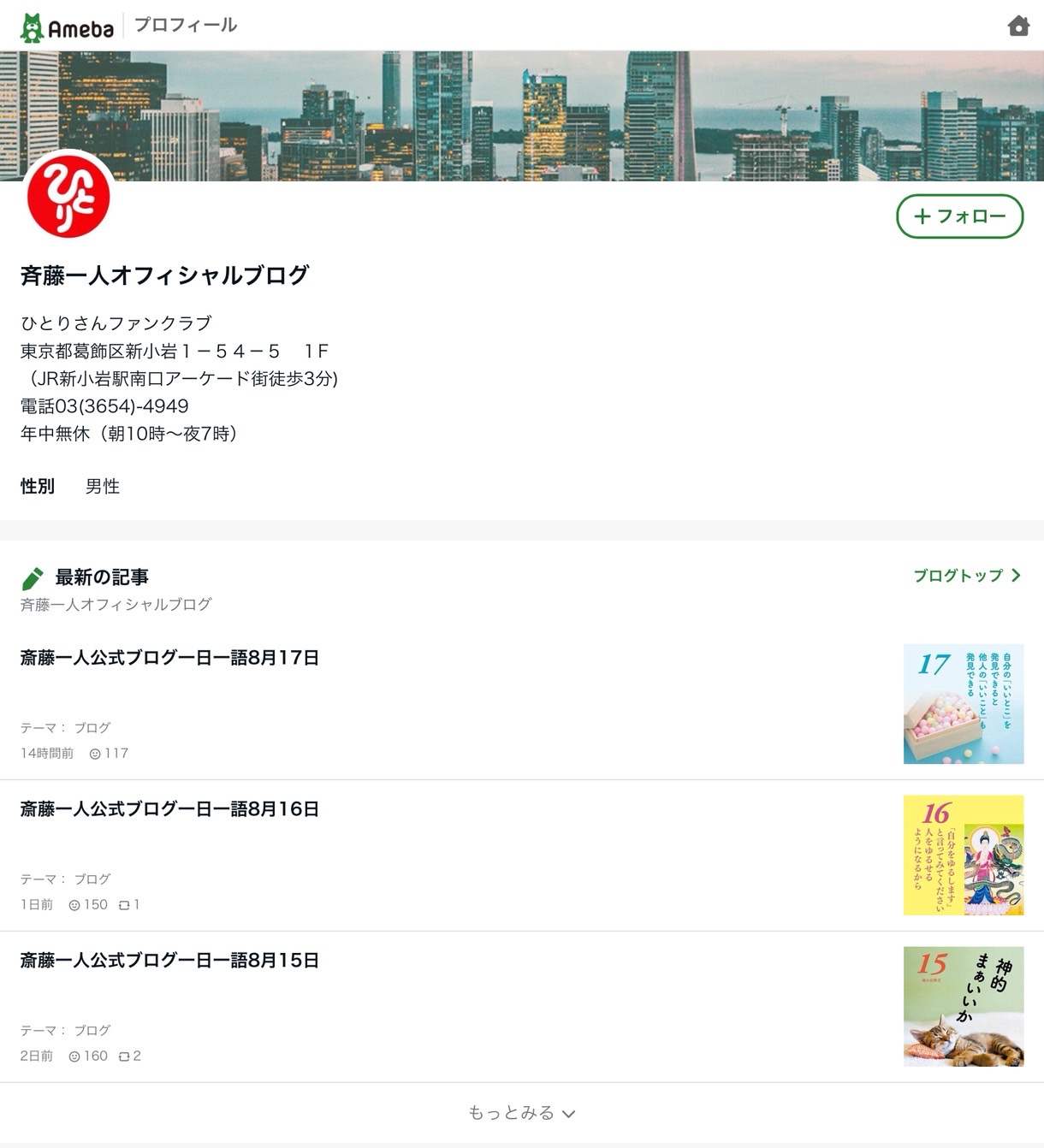This screenshot has width=1044, height=1148.
Task: Click the green pencil icon beside 最新の記事
Action: 32,577
